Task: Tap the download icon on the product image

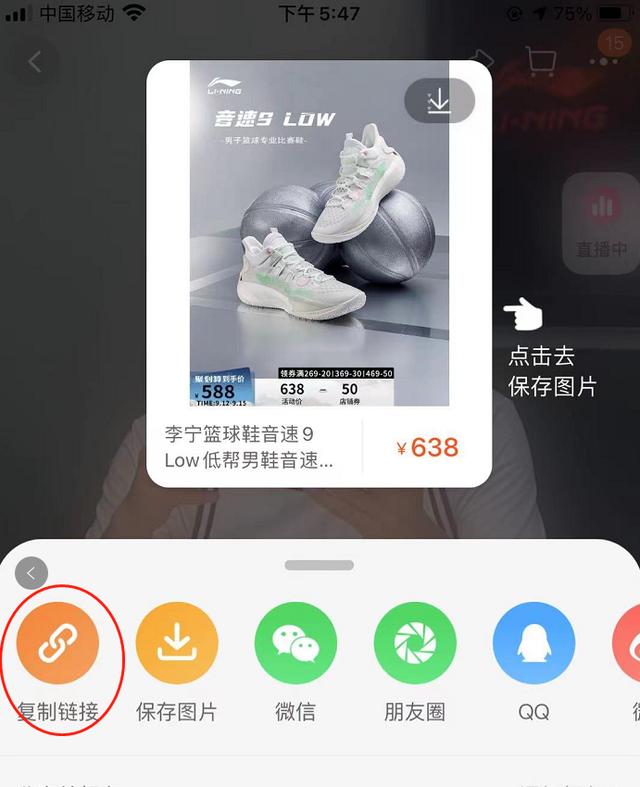Action: [x=439, y=101]
